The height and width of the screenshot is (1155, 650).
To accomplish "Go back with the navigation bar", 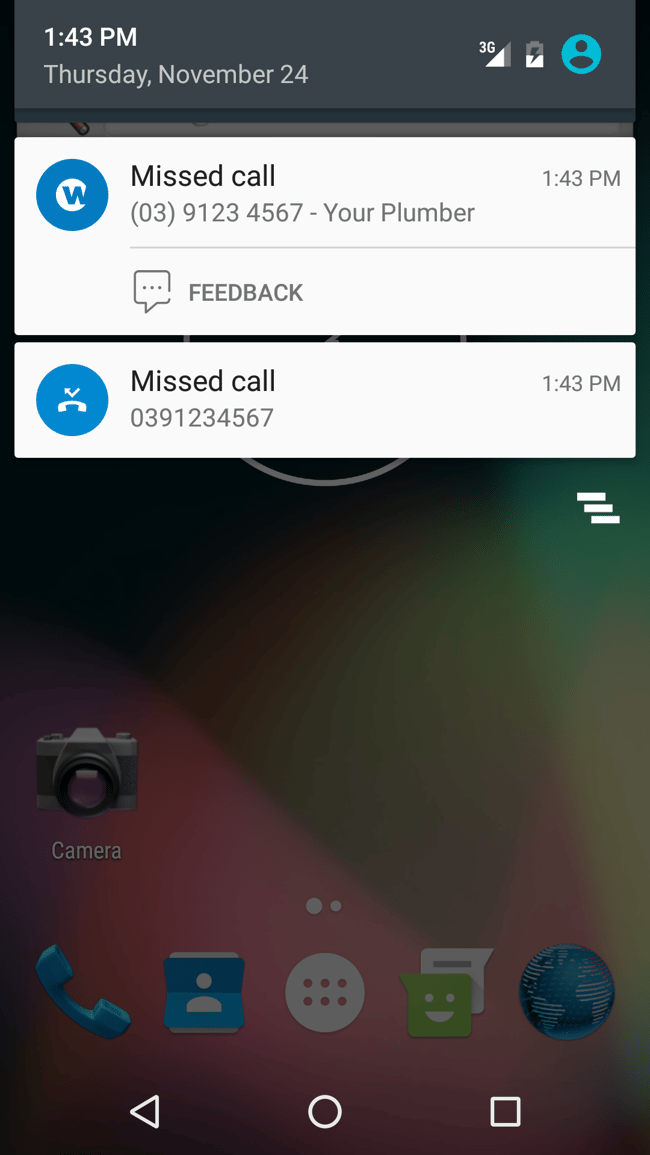I will point(145,1111).
